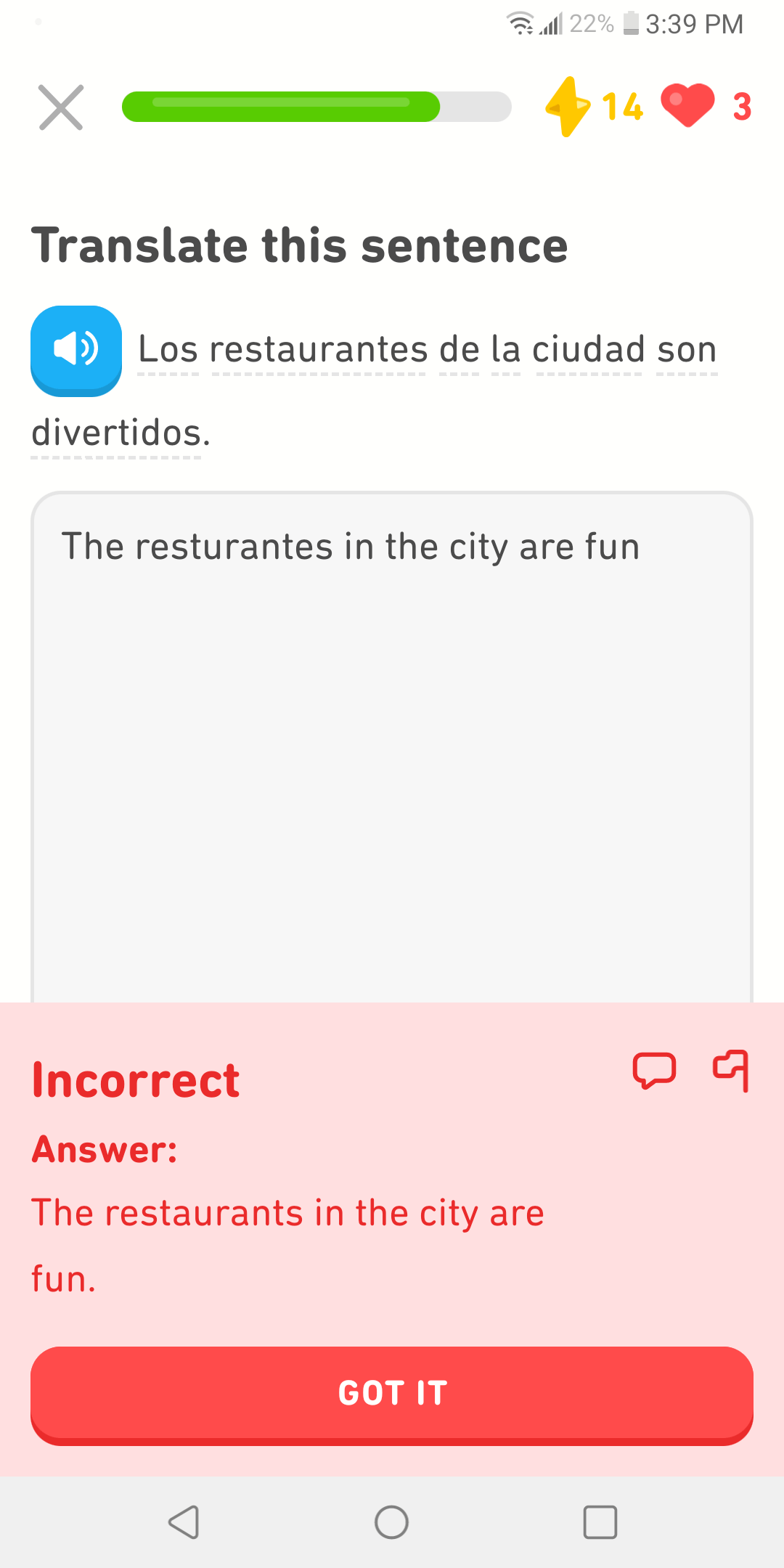784x1568 pixels.
Task: Click the lesson progress bar
Action: click(318, 106)
